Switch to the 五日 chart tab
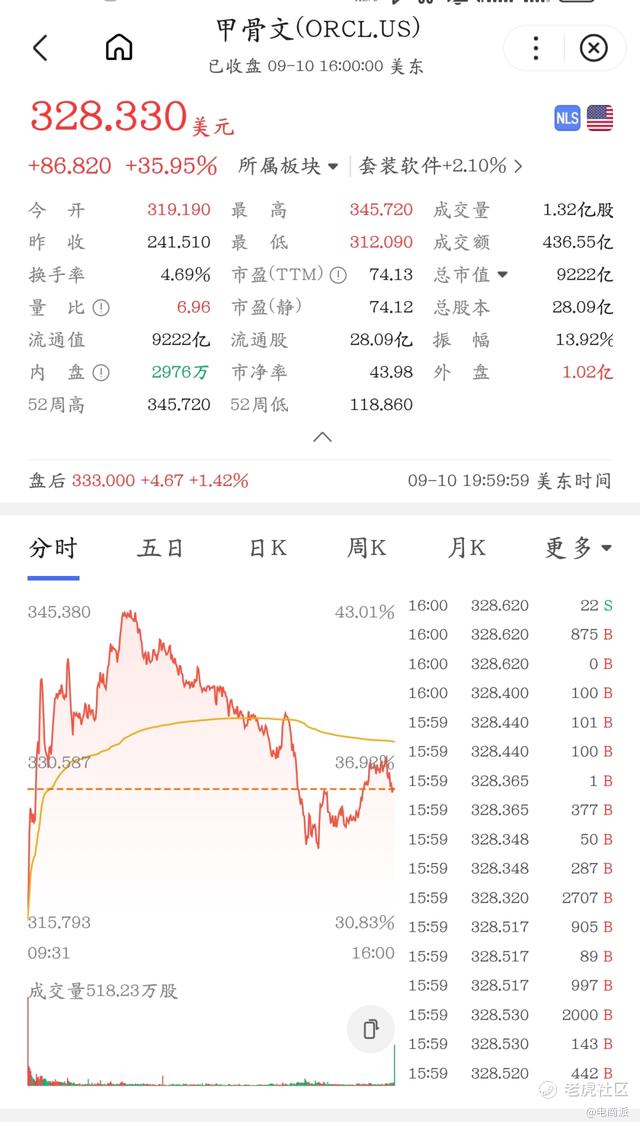This screenshot has width=640, height=1126. 161,549
